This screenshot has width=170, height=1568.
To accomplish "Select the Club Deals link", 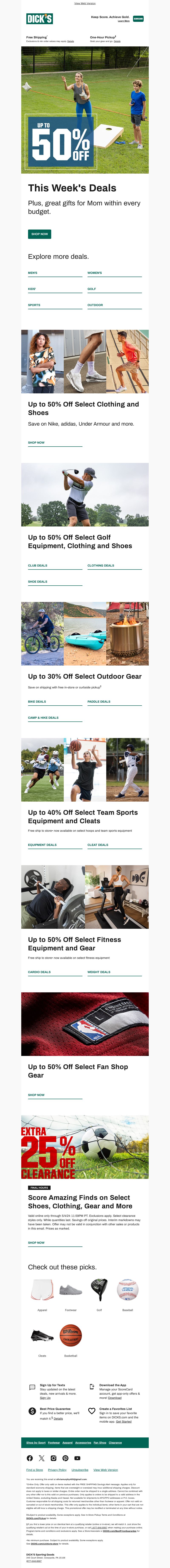I will pos(38,565).
